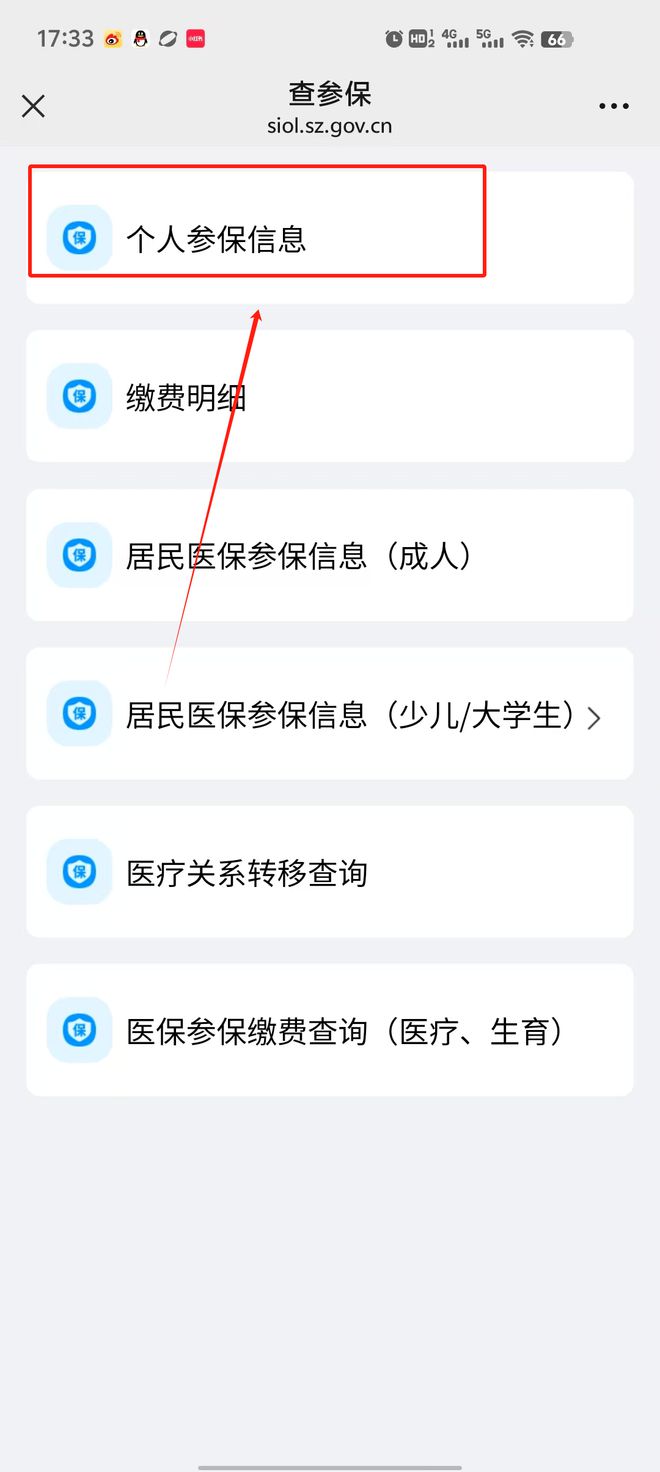The height and width of the screenshot is (1472, 660).
Task: Open 居民医保参保信息（成人）
Action: point(330,555)
